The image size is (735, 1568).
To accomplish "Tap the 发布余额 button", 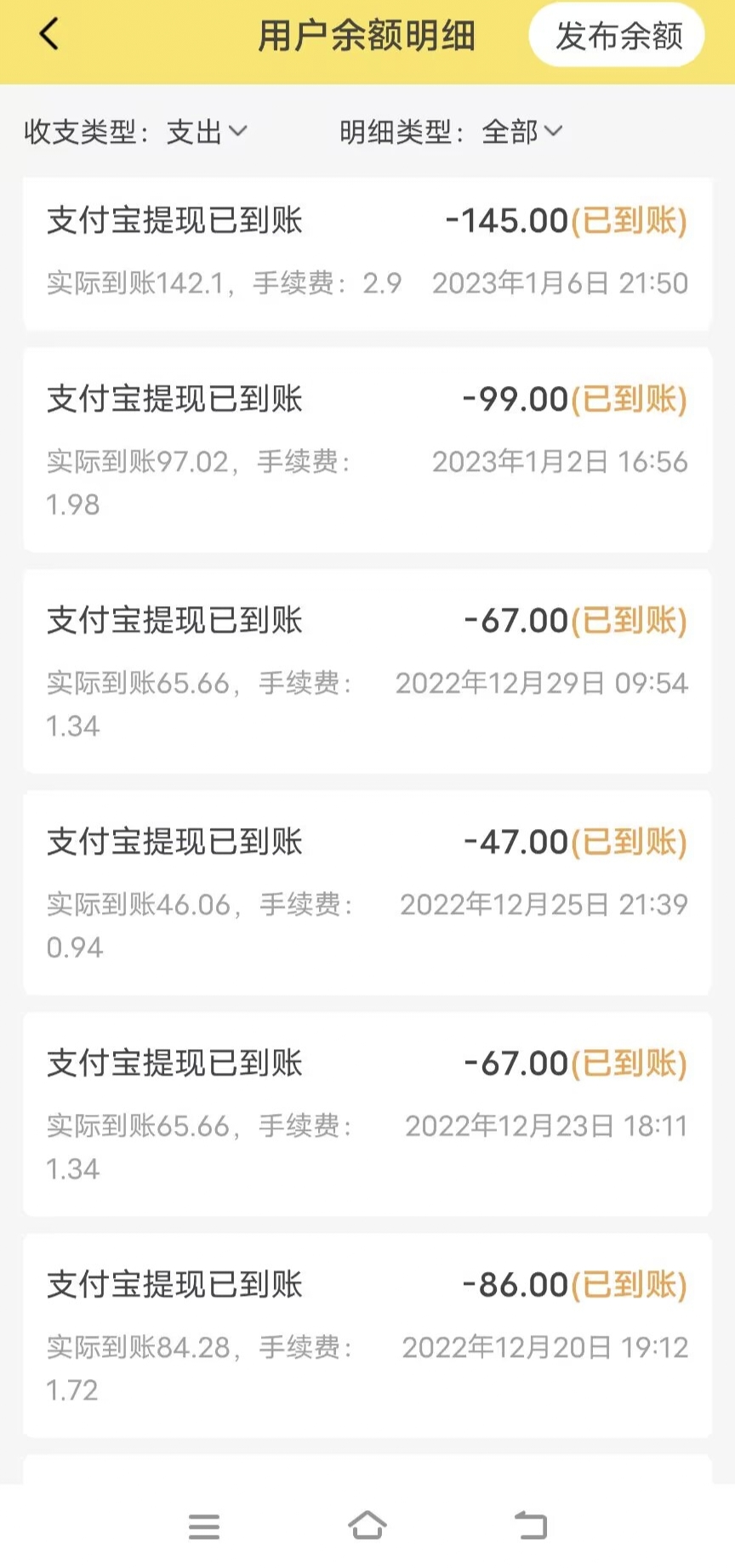I will click(618, 36).
